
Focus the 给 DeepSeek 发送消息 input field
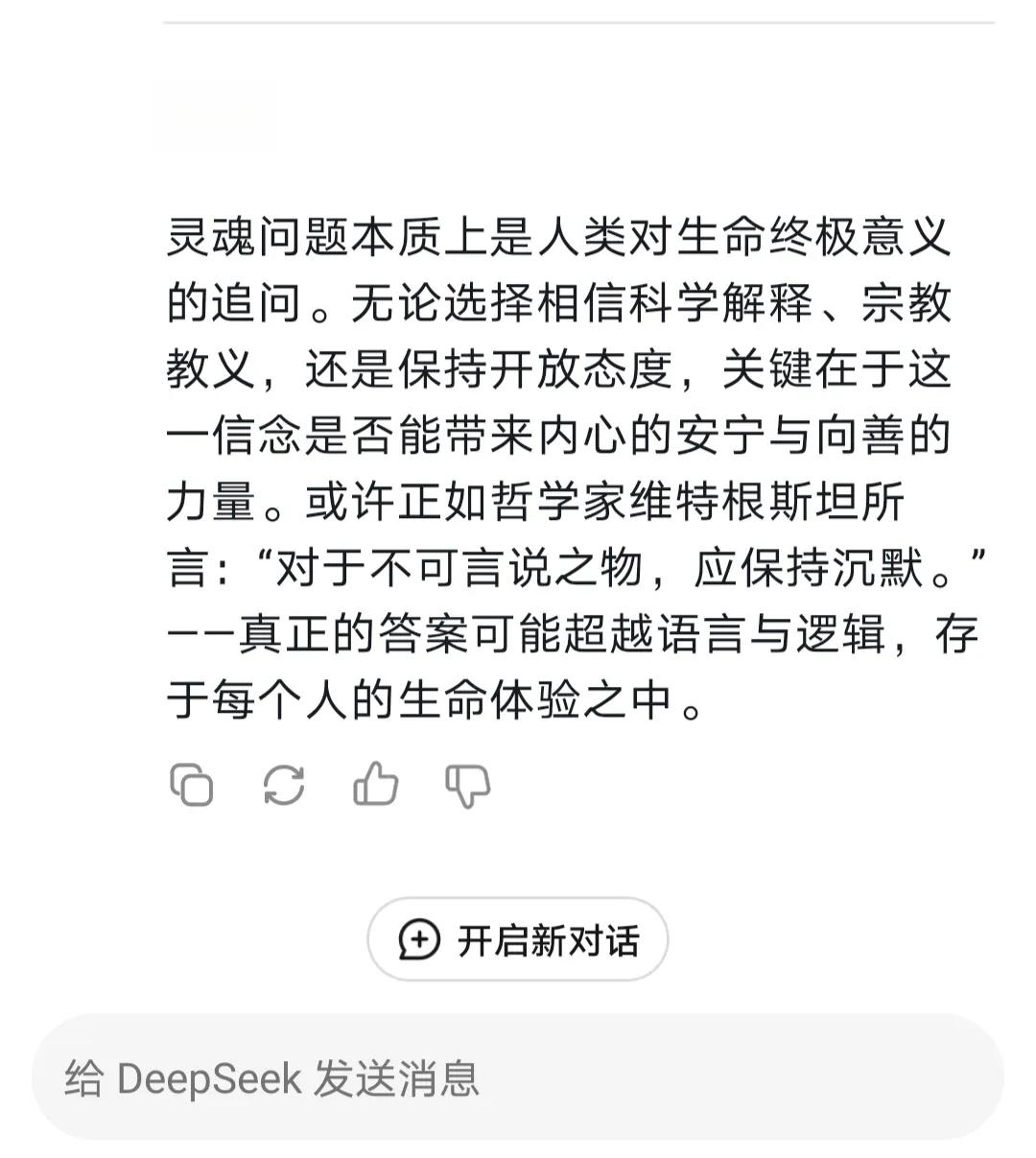(518, 1077)
